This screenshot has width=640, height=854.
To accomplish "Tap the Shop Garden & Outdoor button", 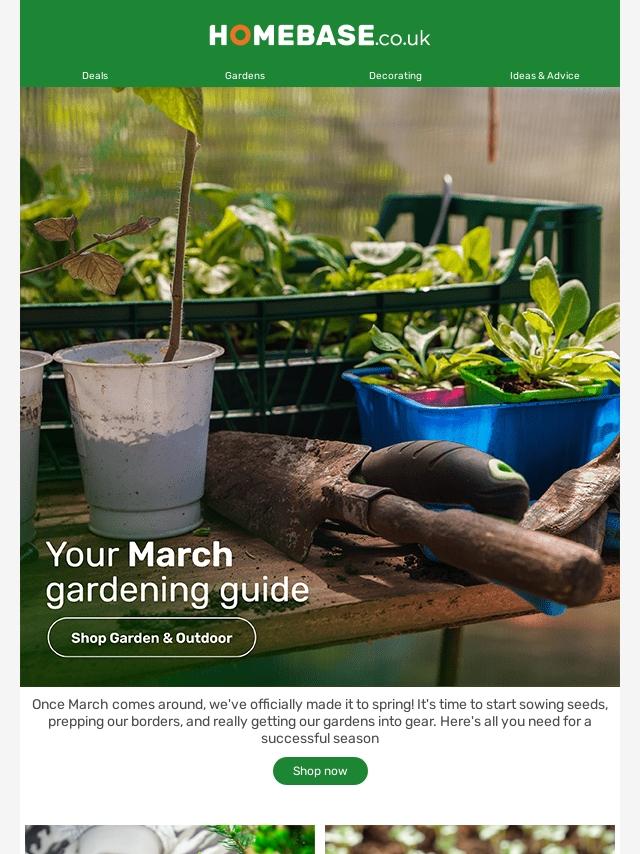I will (x=152, y=638).
